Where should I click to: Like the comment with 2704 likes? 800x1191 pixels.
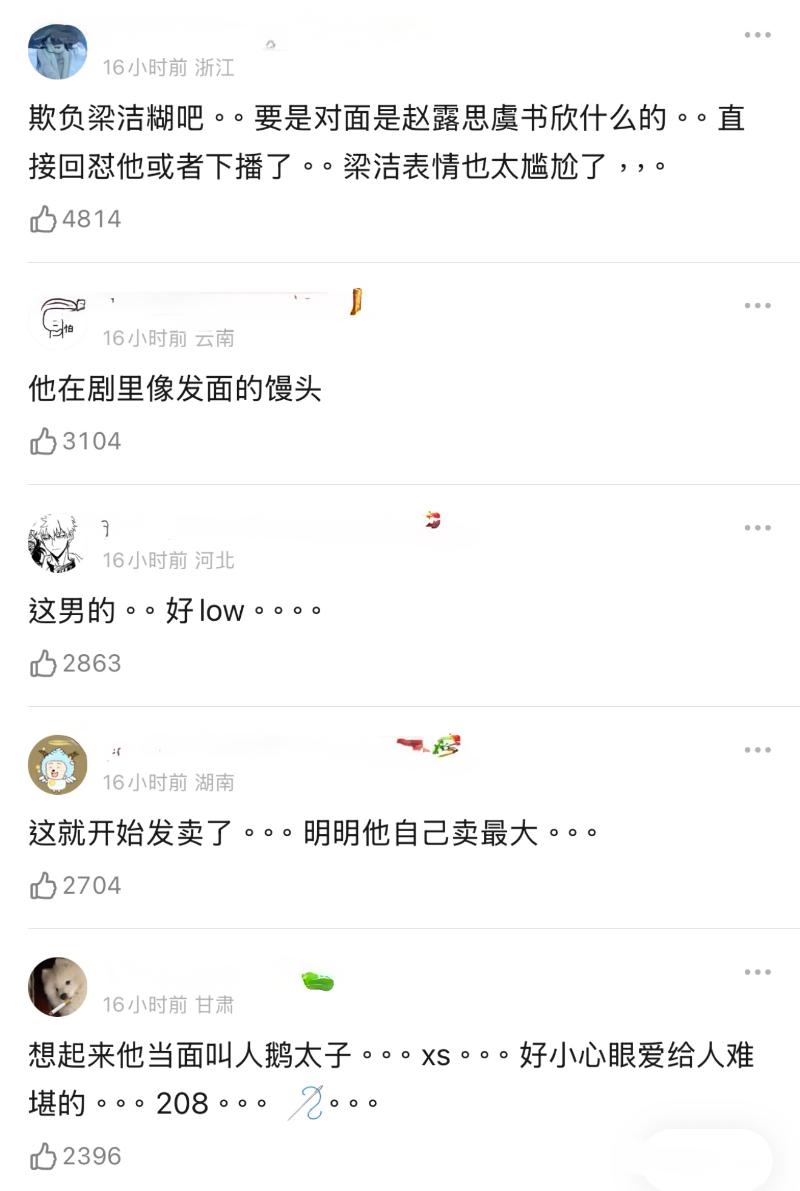point(43,885)
